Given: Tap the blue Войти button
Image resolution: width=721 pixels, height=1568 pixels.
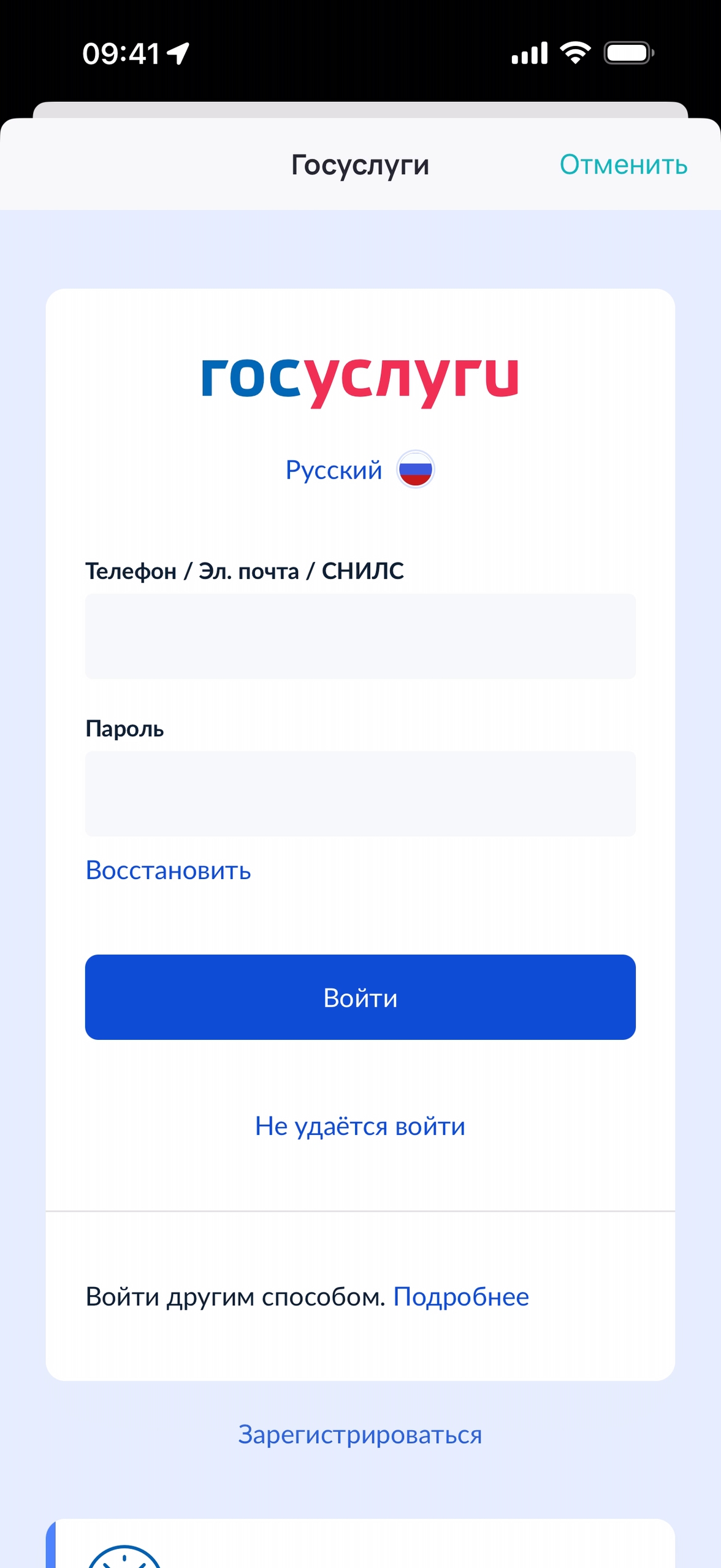Looking at the screenshot, I should (x=360, y=997).
